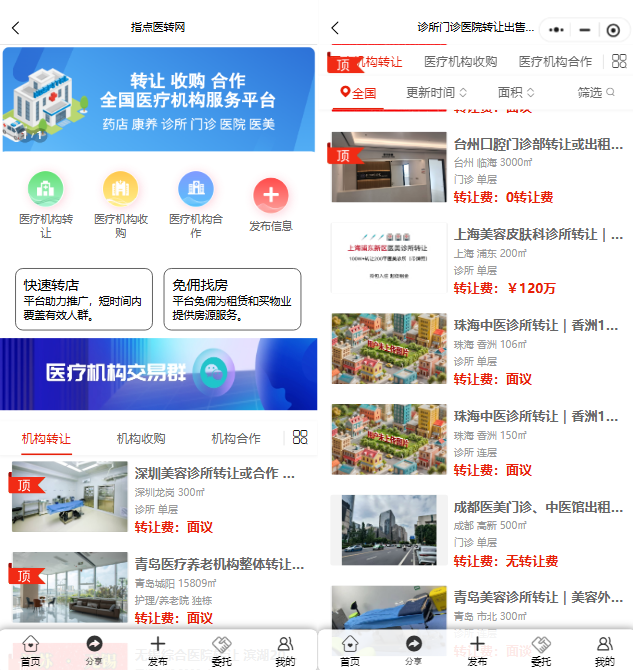Open the 免佣找房 card
Screen dimensions: 633x670
point(232,299)
